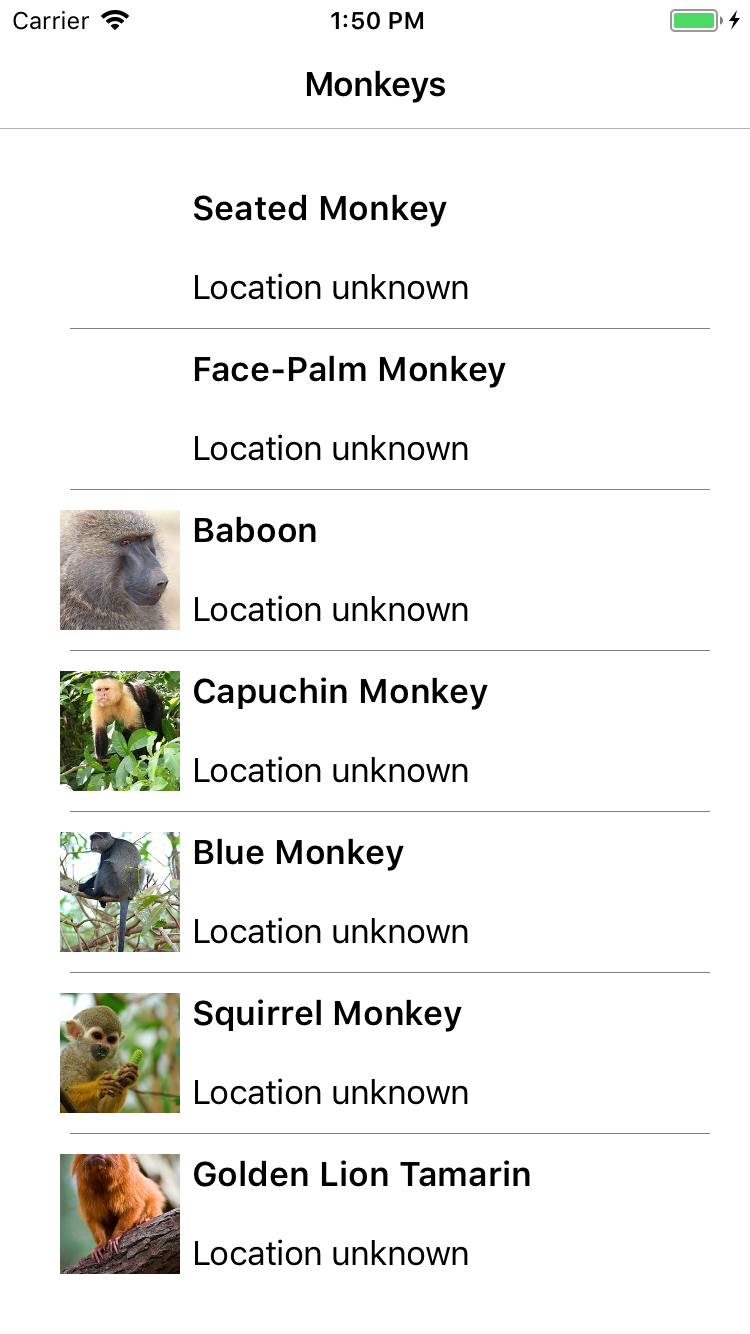Select the Face-Palm Monkey entry

(375, 409)
